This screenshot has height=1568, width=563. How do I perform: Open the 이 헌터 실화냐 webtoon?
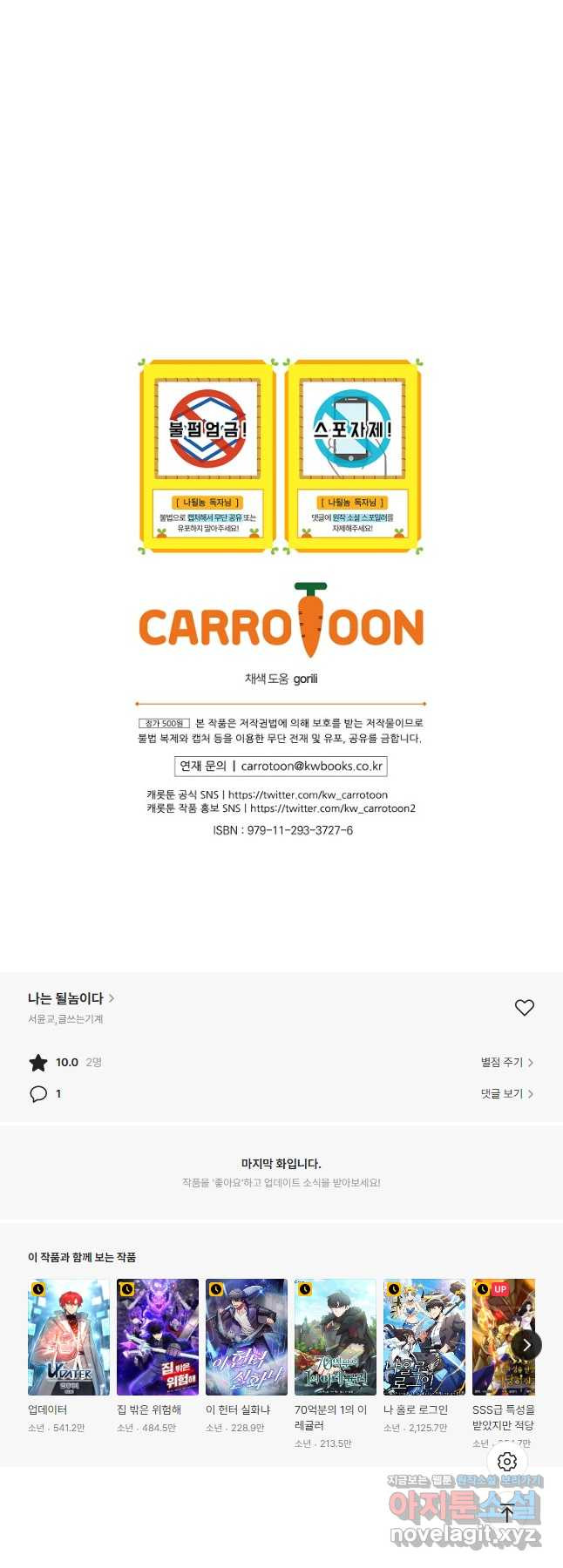tap(247, 1337)
